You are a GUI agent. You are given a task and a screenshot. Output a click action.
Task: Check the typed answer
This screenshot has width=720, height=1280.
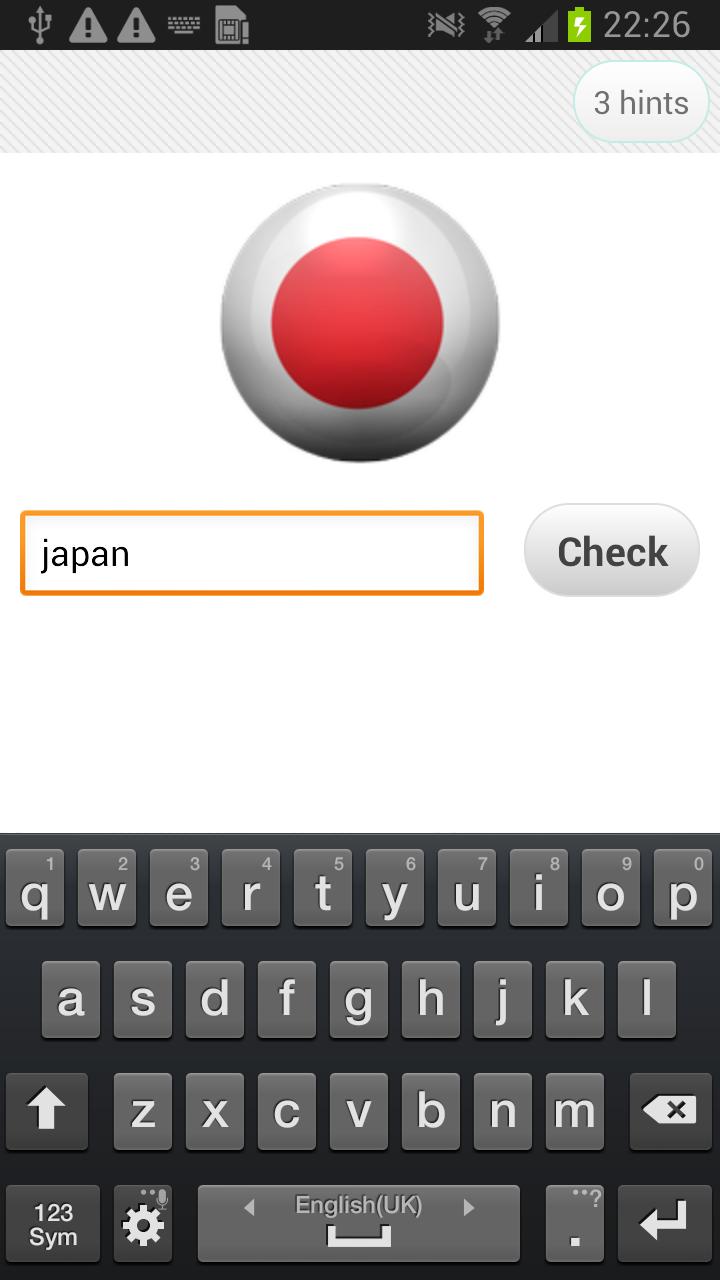coord(612,551)
